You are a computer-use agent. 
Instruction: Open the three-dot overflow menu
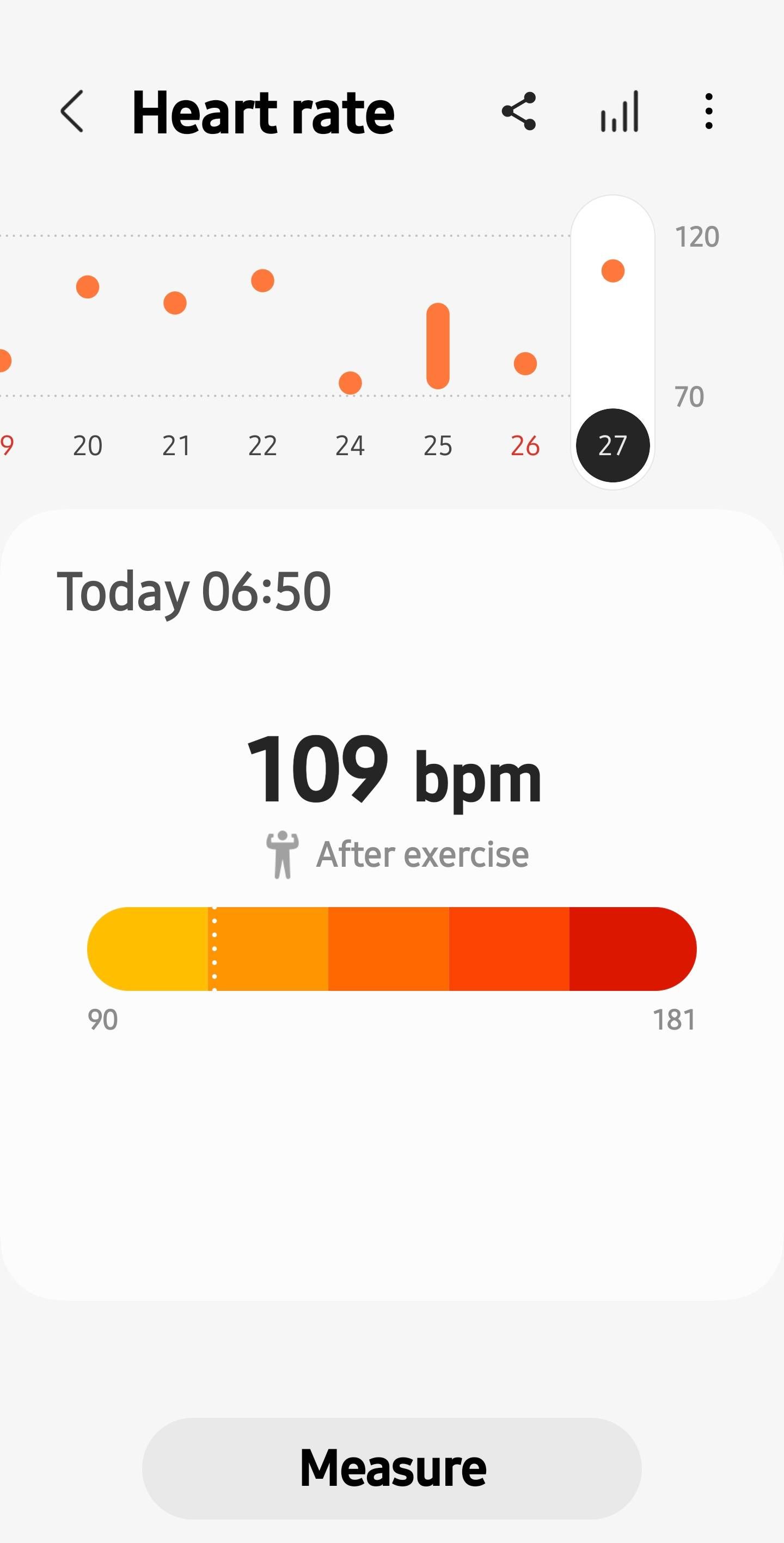[x=710, y=112]
